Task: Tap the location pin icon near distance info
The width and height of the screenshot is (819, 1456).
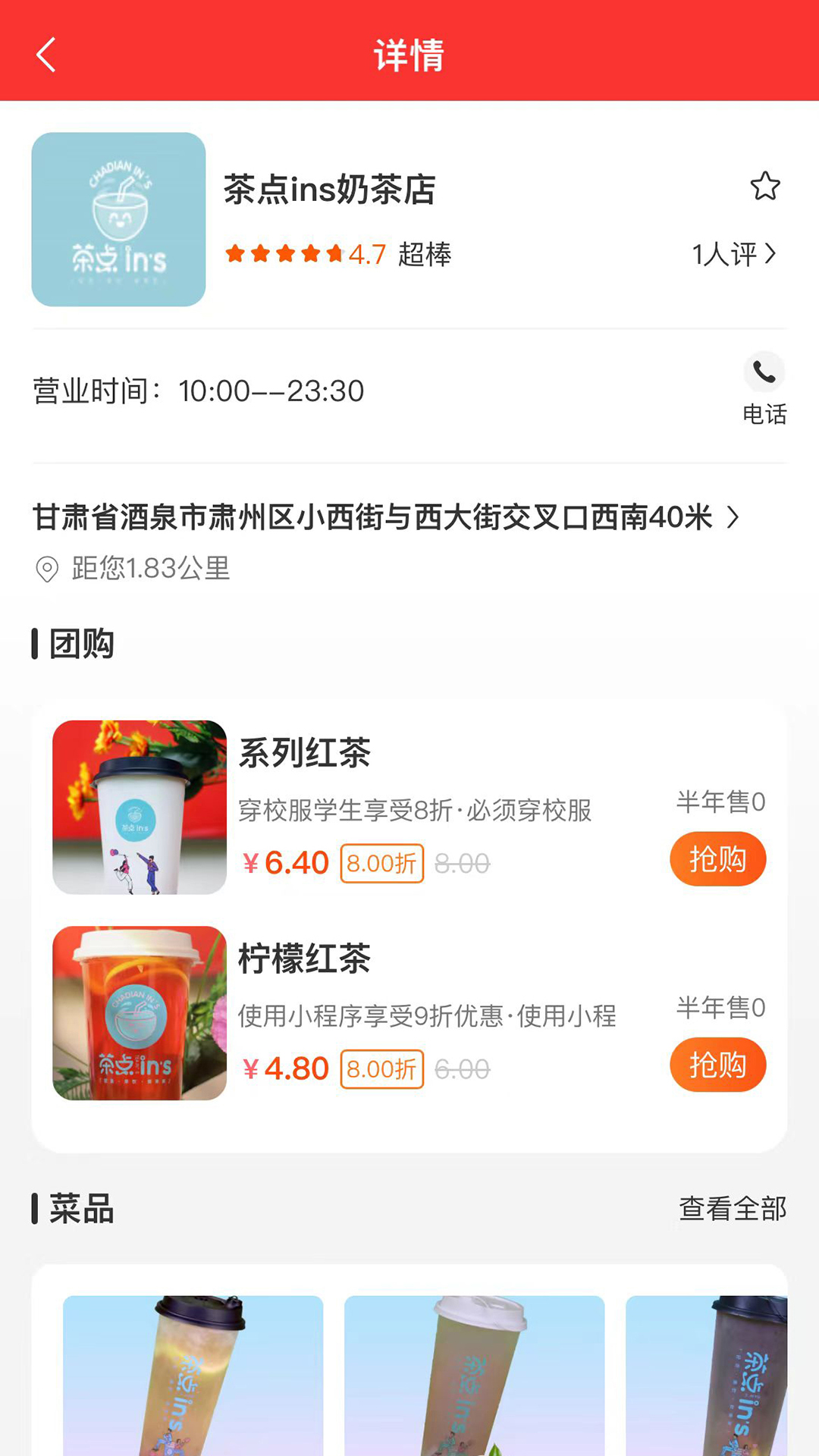Action: pyautogui.click(x=47, y=568)
